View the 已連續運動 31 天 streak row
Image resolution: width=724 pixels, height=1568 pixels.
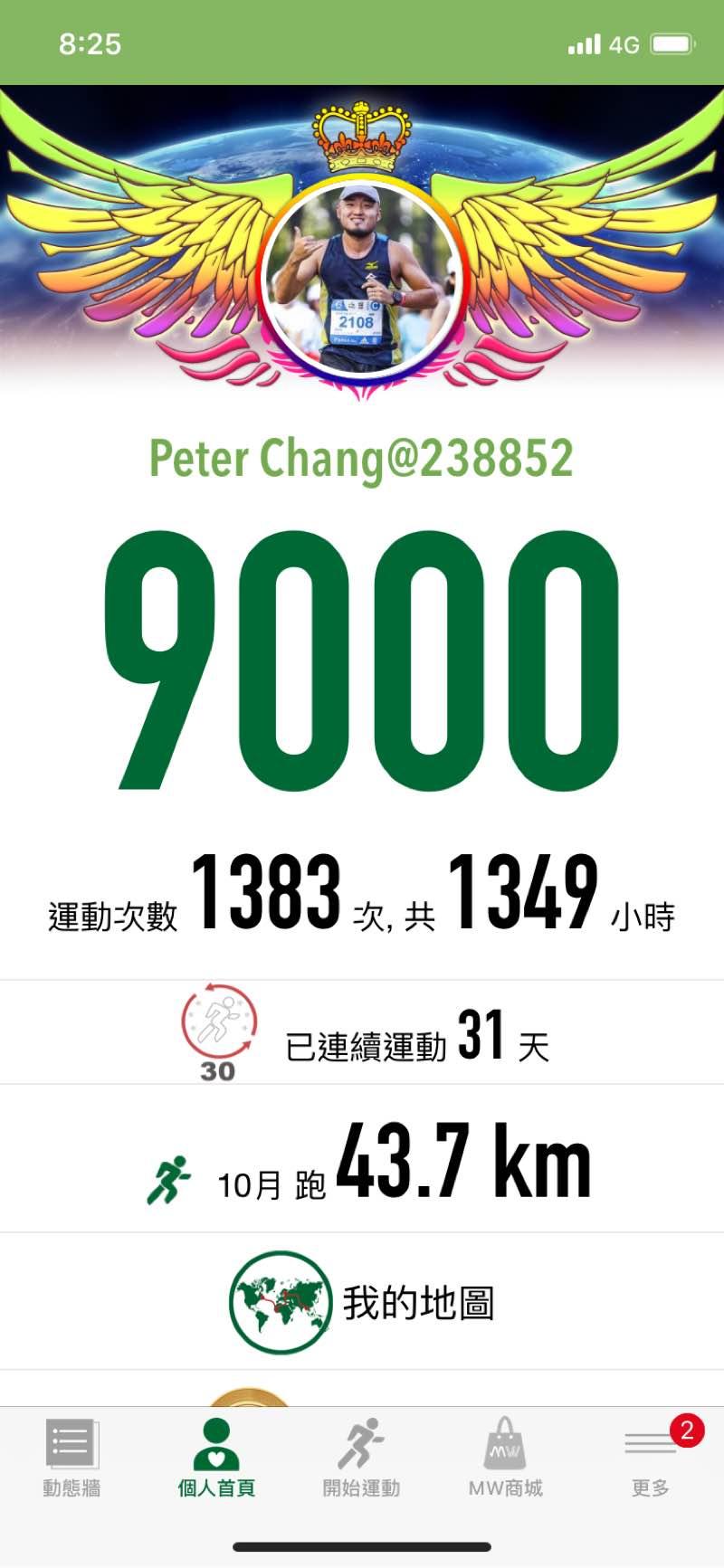click(x=362, y=1033)
